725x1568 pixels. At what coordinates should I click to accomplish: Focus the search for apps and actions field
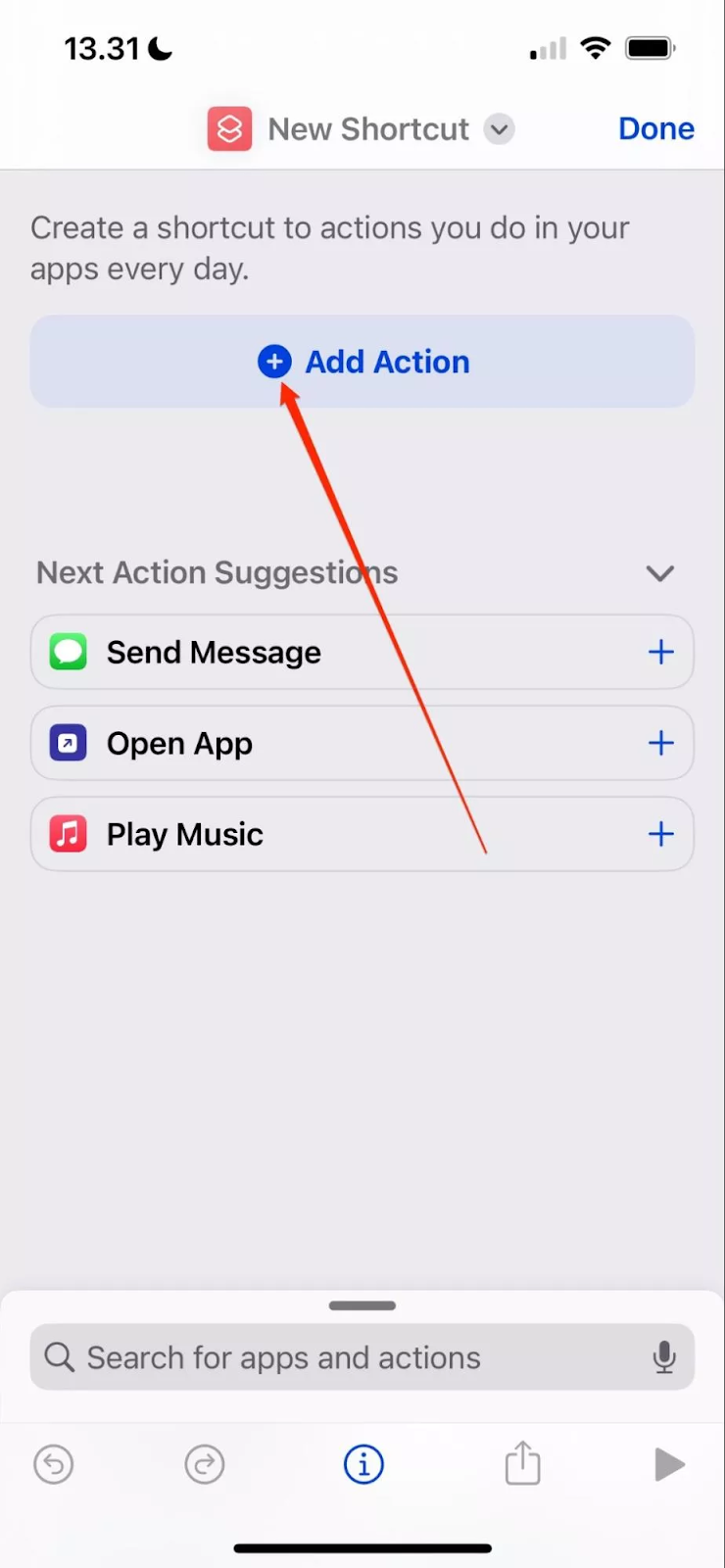[362, 1357]
